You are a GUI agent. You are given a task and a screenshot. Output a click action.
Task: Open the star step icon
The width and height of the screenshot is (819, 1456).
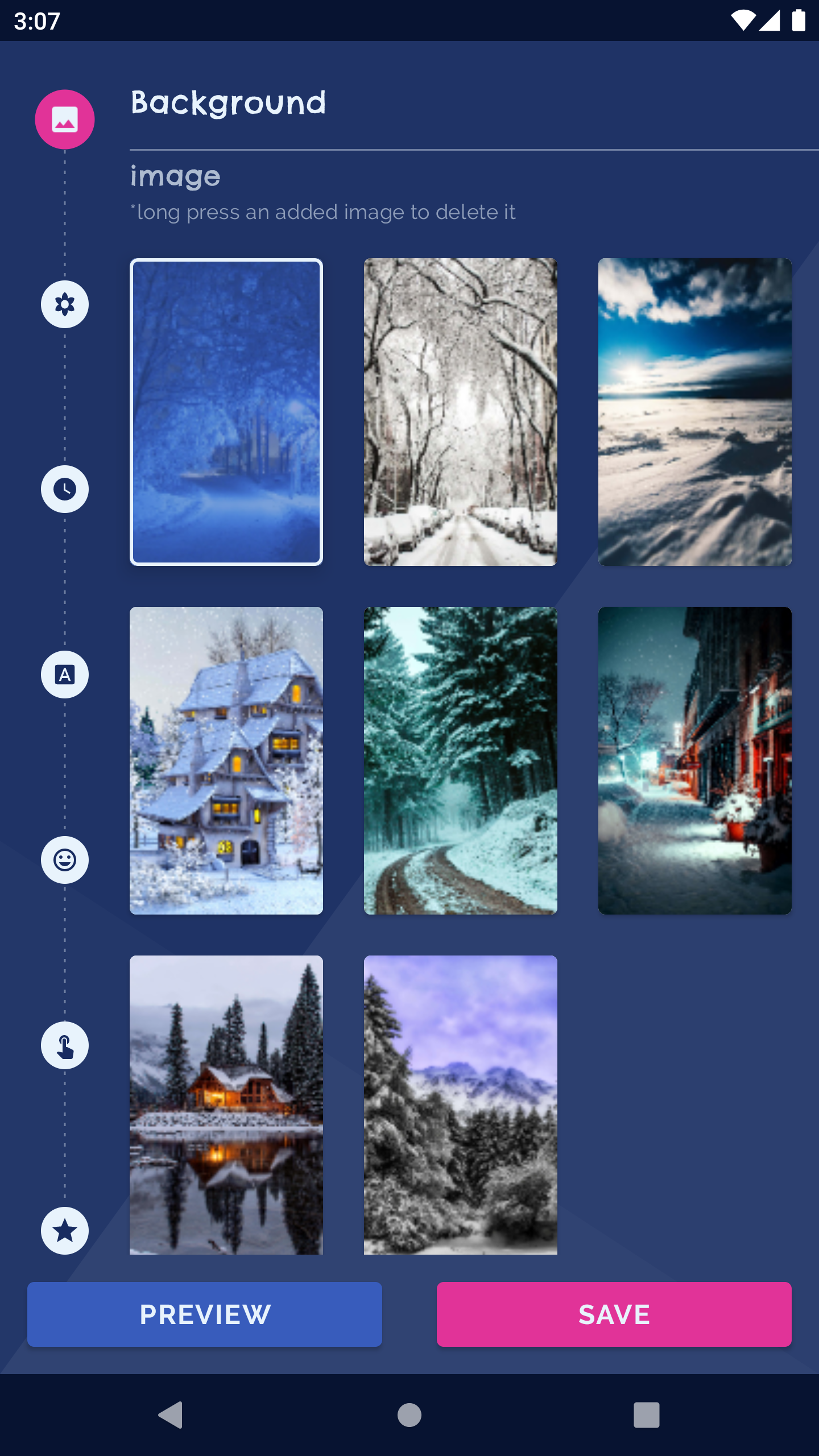click(65, 1231)
